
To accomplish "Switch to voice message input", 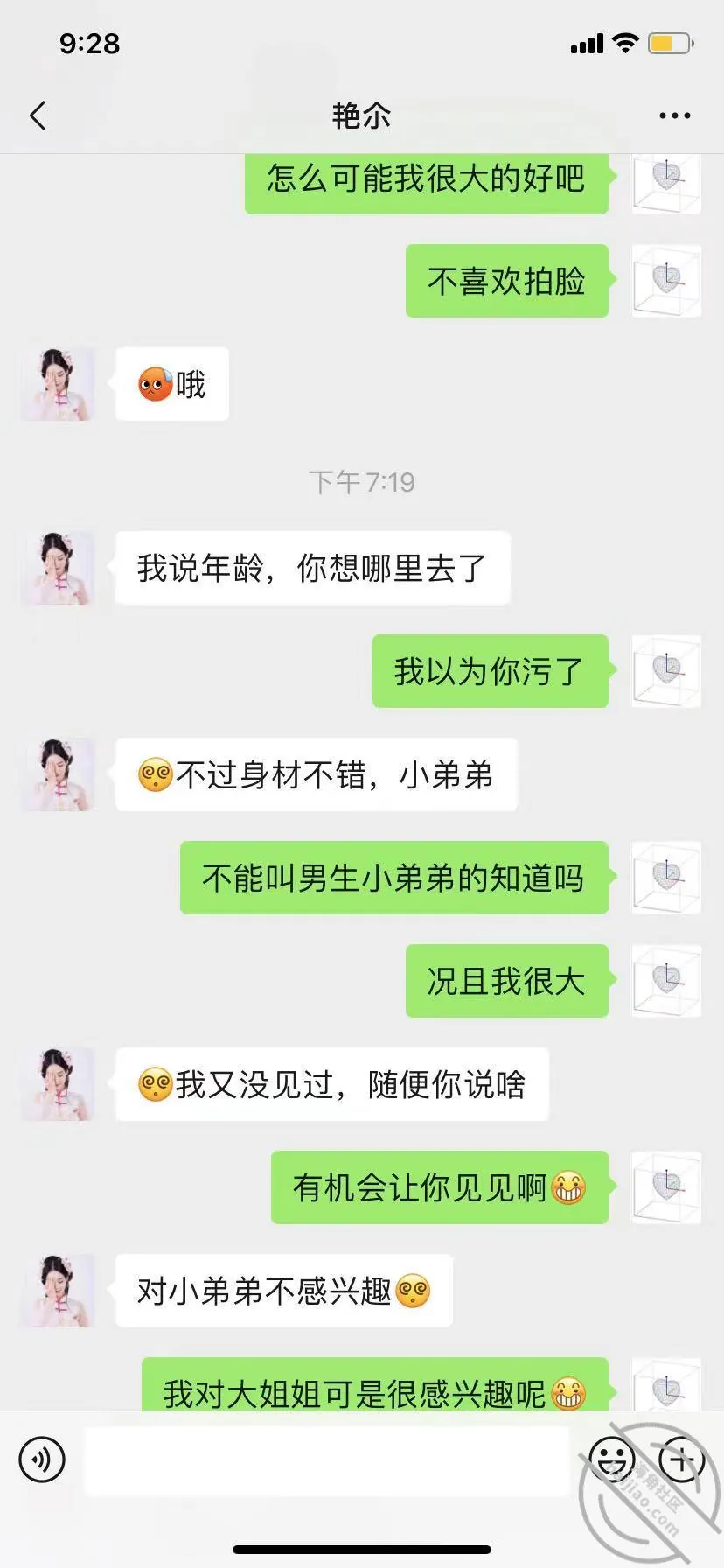I will 42,1459.
